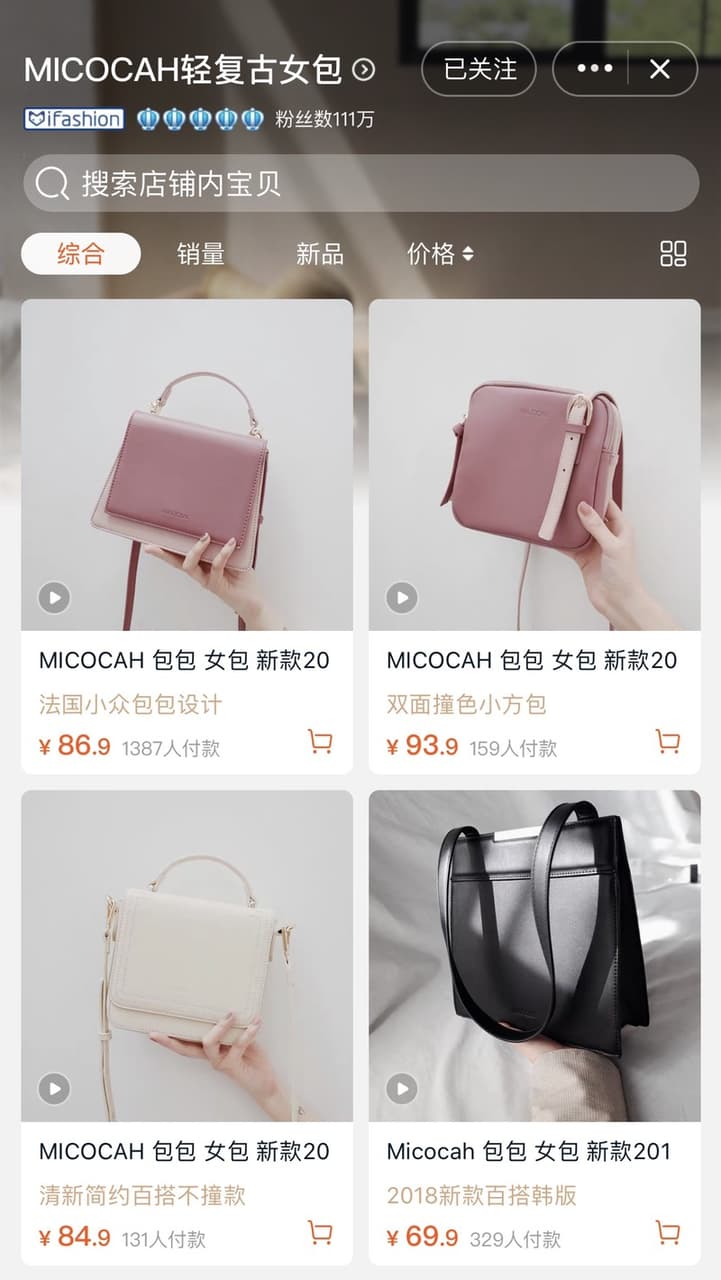Open the three-dot more options menu
This screenshot has height=1280, width=721.
point(594,68)
